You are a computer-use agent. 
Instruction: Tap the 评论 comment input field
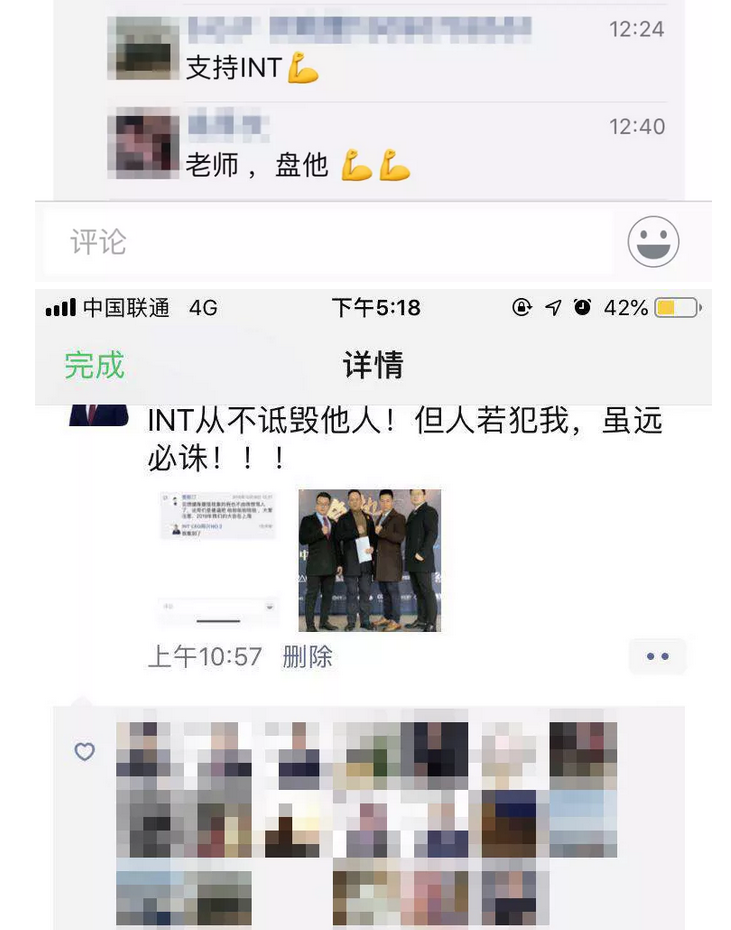click(325, 242)
